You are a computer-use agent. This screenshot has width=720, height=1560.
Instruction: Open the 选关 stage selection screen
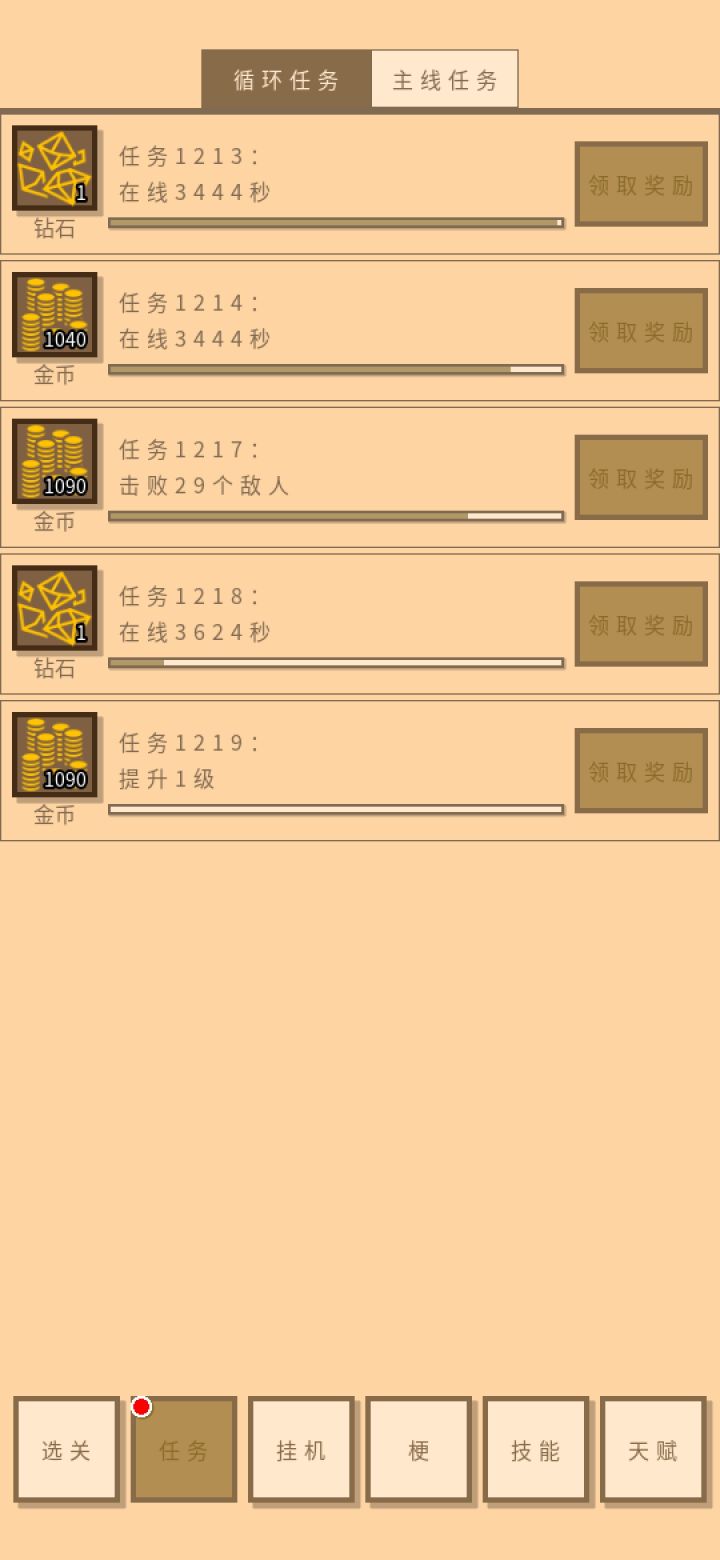tap(66, 1449)
